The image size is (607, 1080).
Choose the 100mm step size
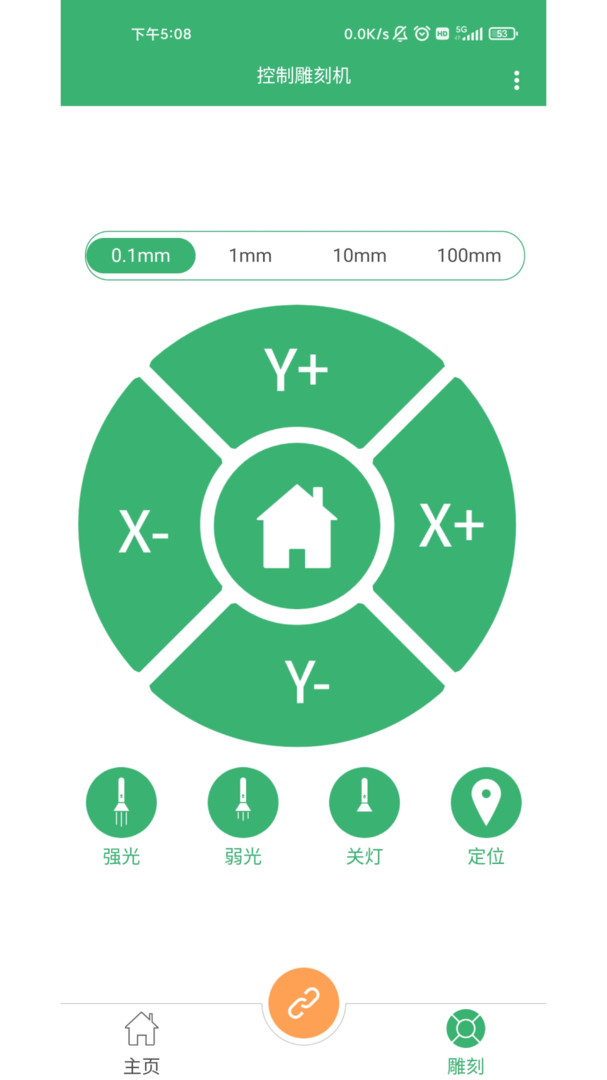pos(468,256)
